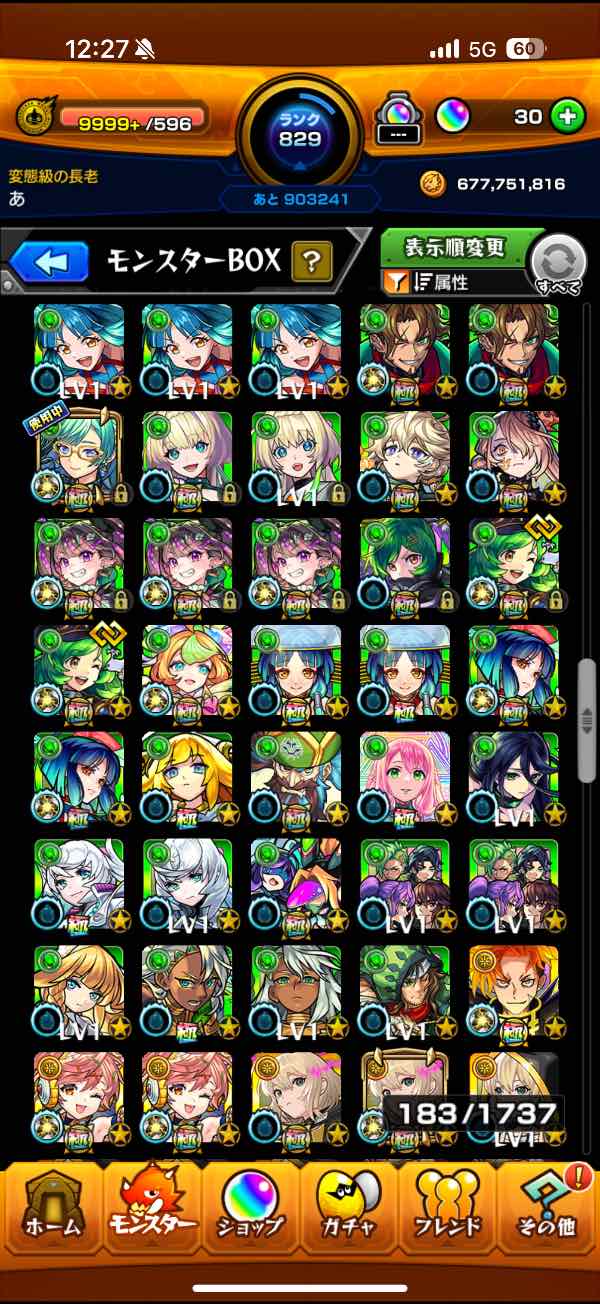Open the orange-haired man monster with glasses
This screenshot has width=600, height=1304.
[x=513, y=990]
